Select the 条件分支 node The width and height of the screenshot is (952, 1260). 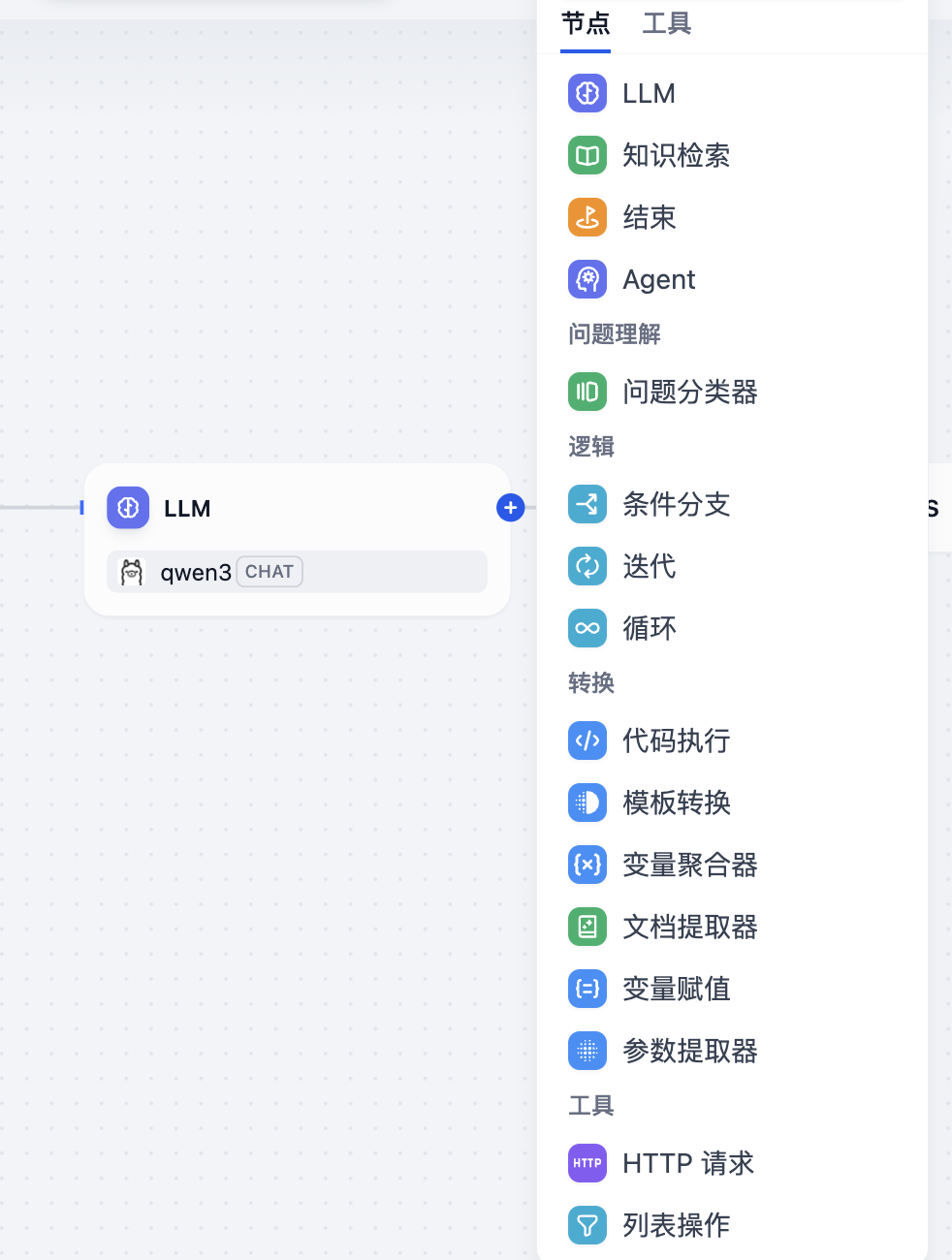tap(675, 504)
